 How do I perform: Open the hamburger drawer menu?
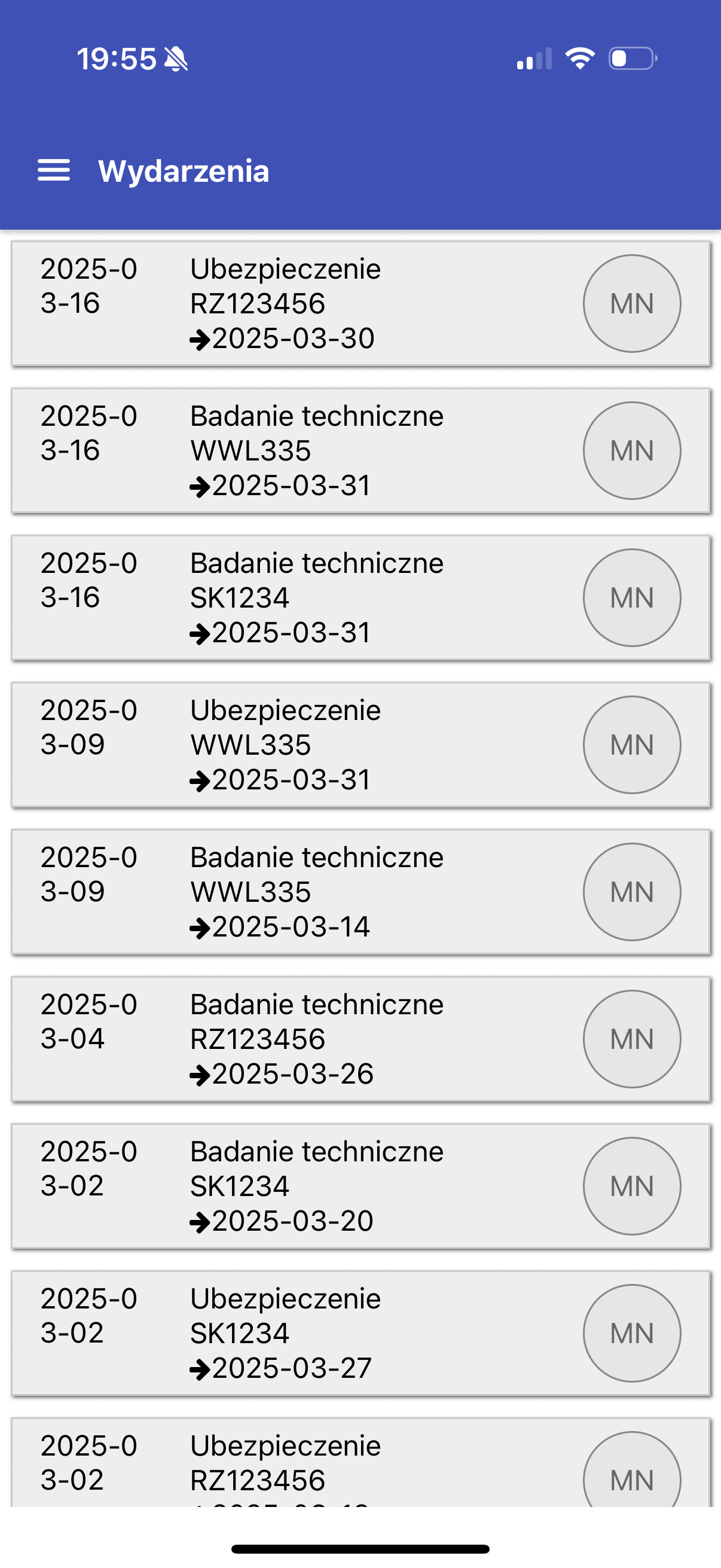[x=54, y=170]
